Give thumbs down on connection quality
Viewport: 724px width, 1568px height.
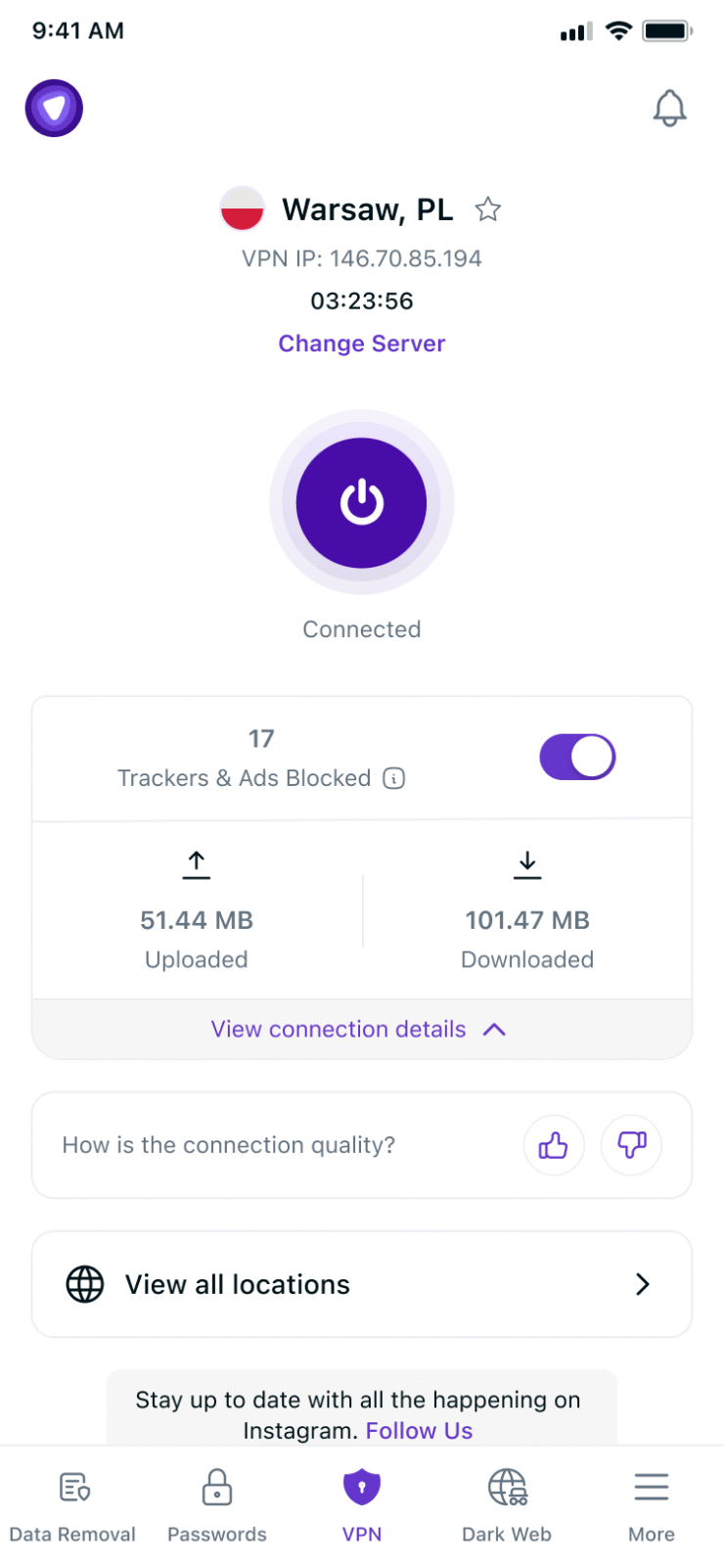631,1145
